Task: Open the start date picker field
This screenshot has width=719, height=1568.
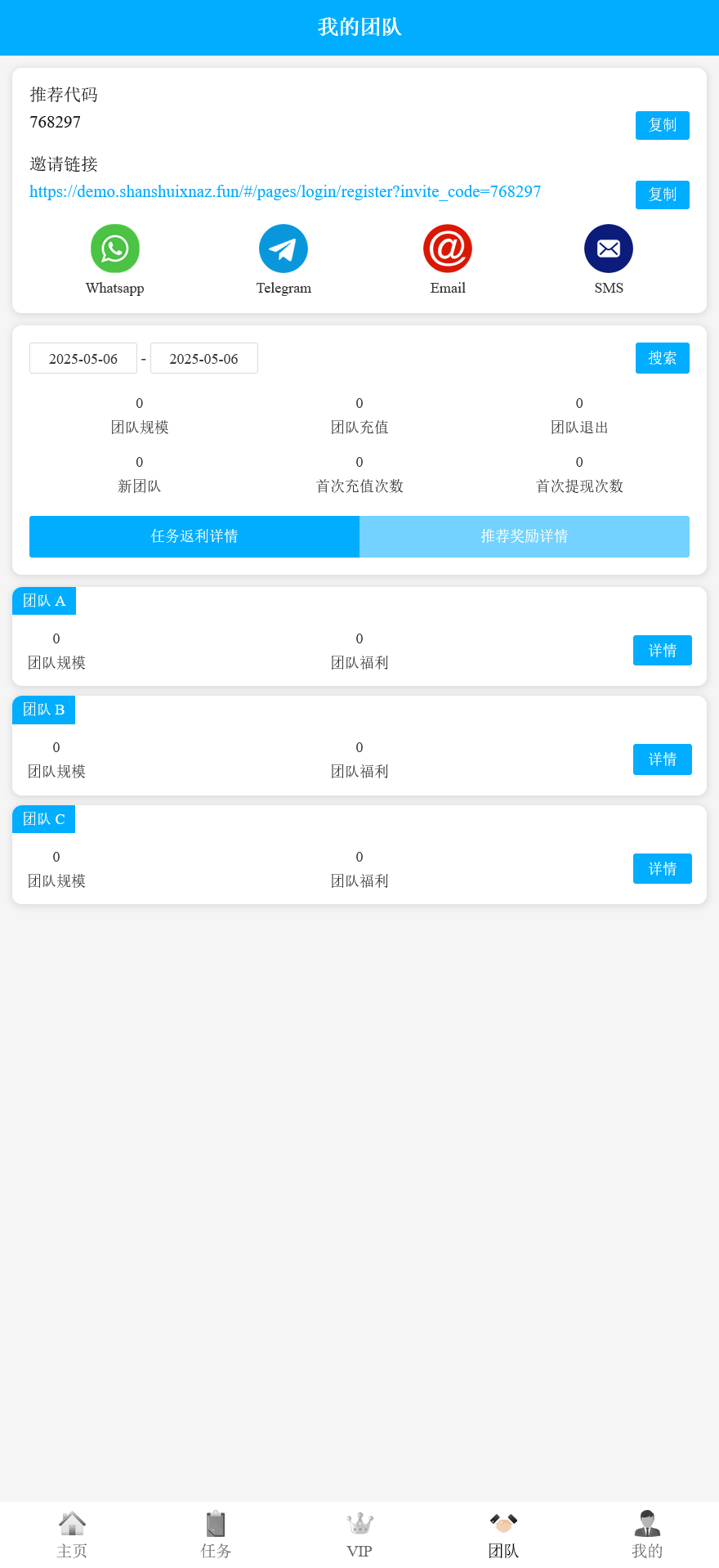Action: tap(83, 357)
